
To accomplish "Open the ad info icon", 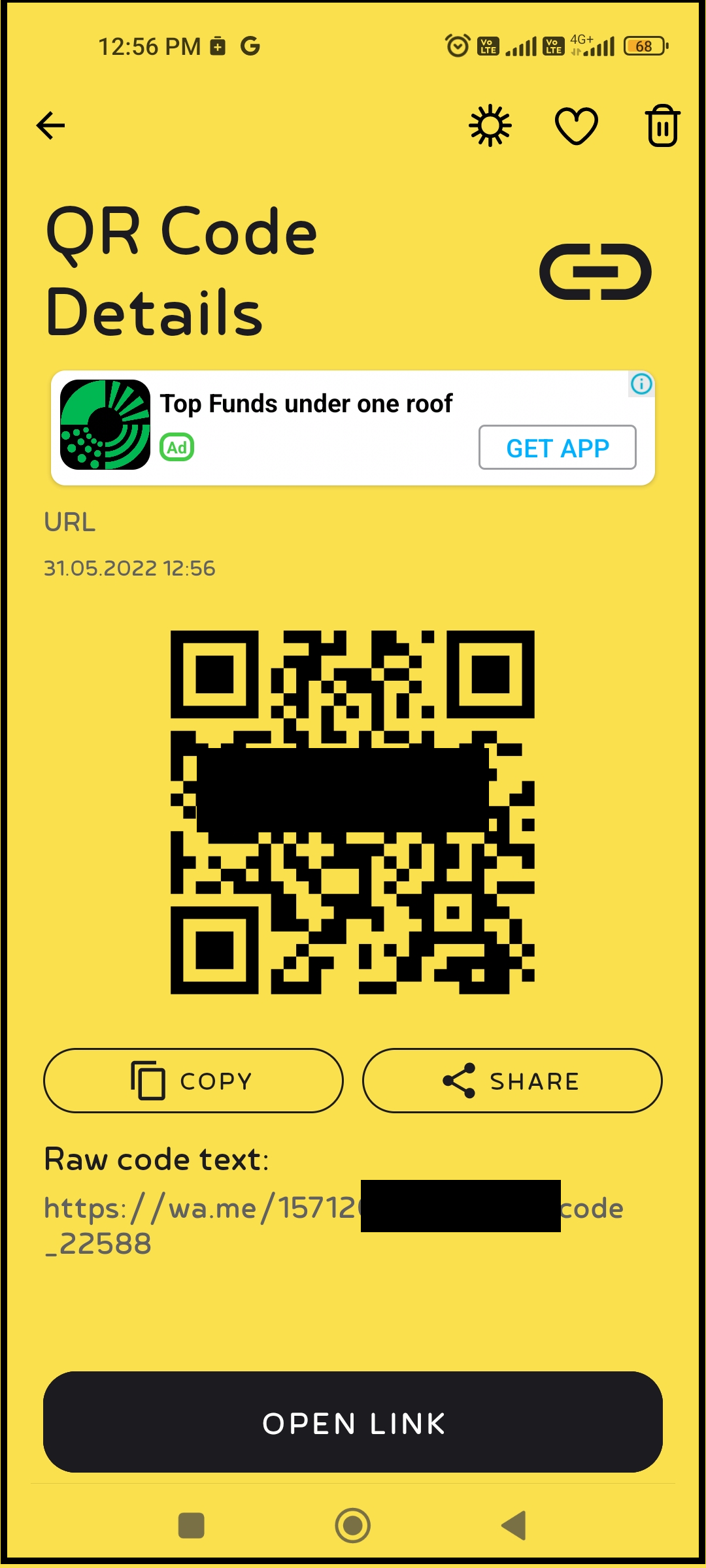I will coord(641,384).
